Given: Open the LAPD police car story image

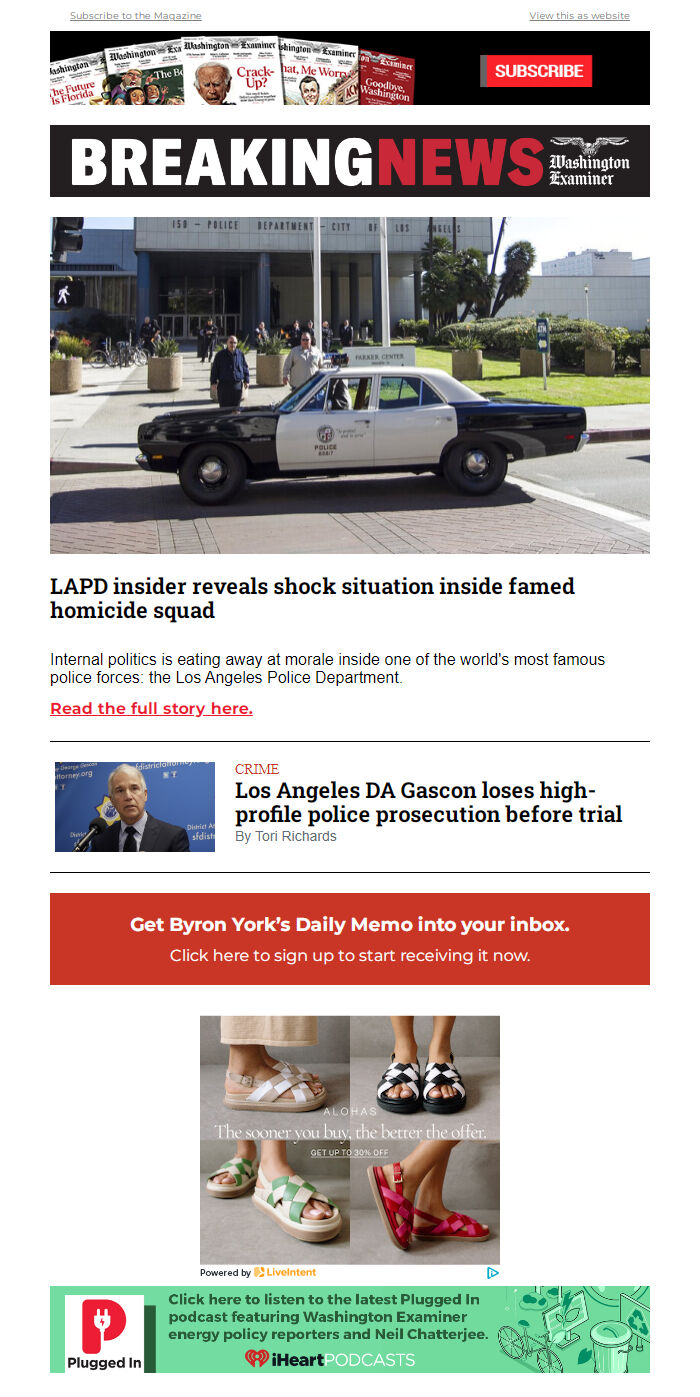Looking at the screenshot, I should tap(350, 385).
